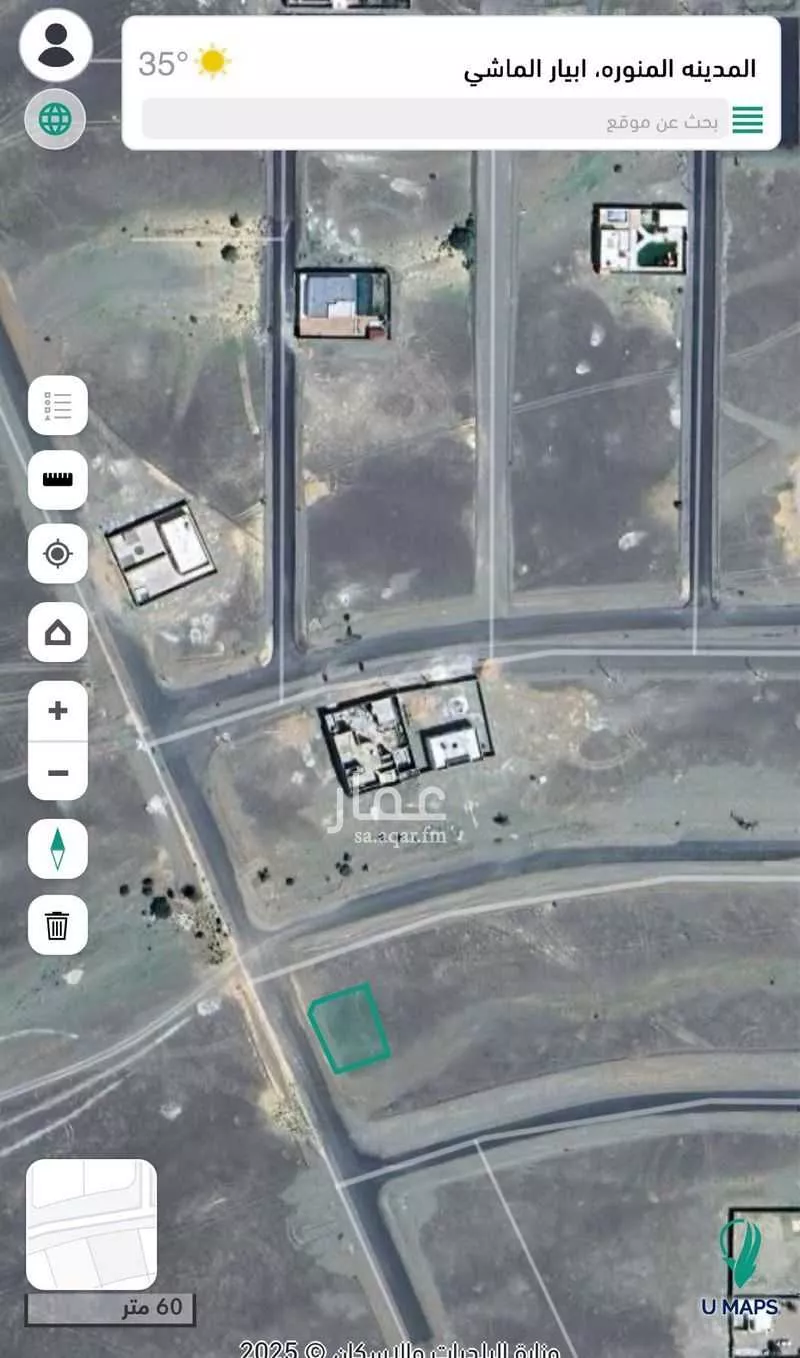
Task: Zoom in with the plus button
Action: tap(57, 711)
